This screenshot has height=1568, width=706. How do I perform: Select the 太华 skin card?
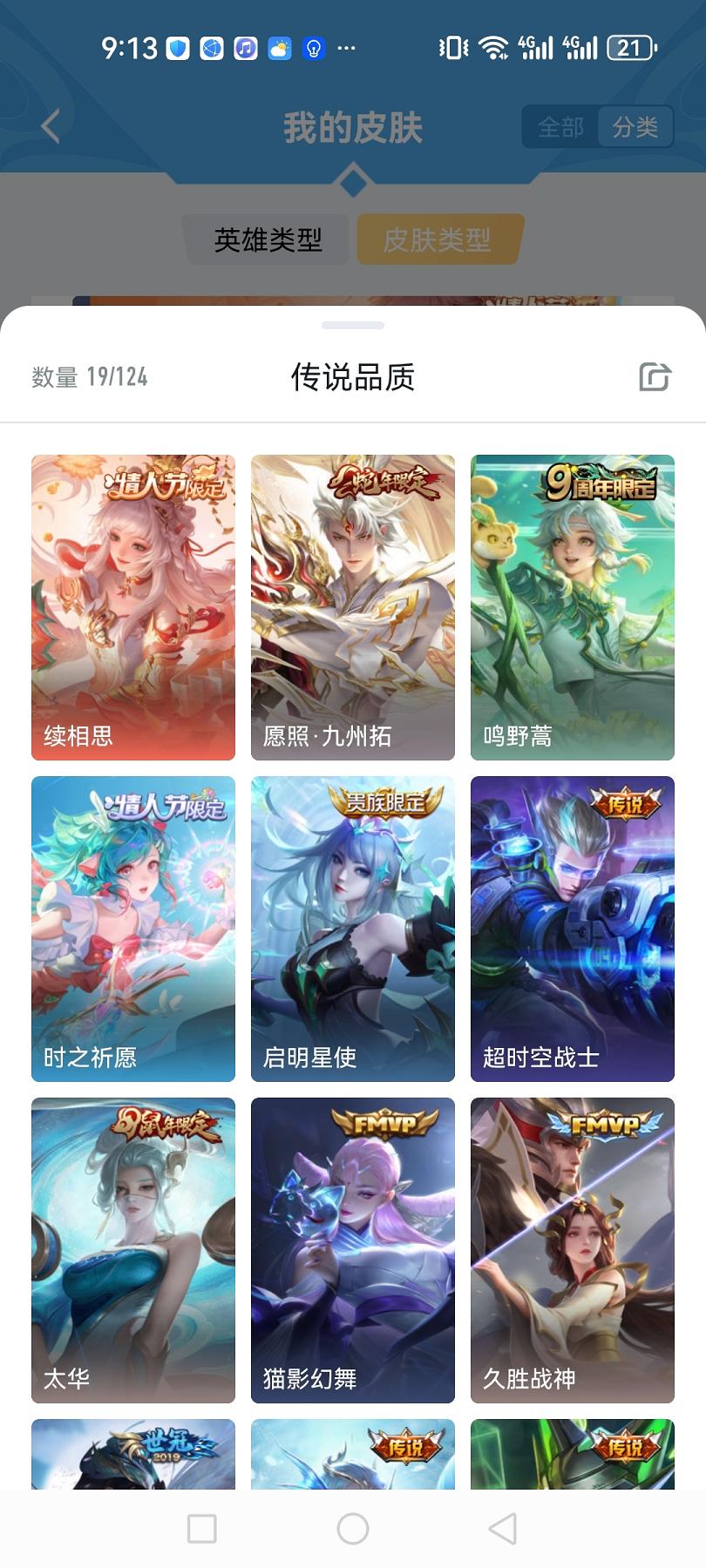(x=133, y=1250)
